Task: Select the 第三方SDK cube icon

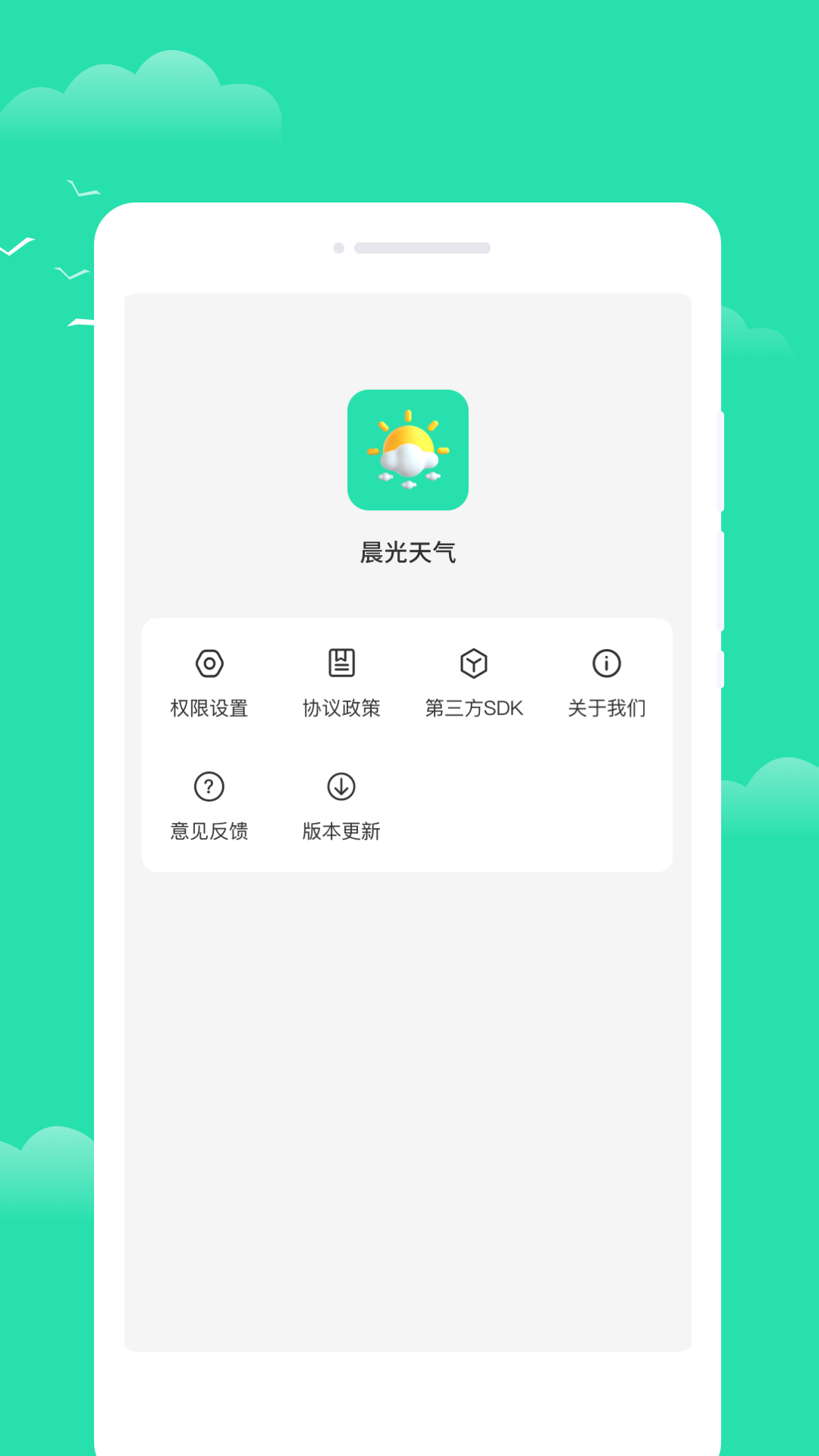Action: point(475,663)
